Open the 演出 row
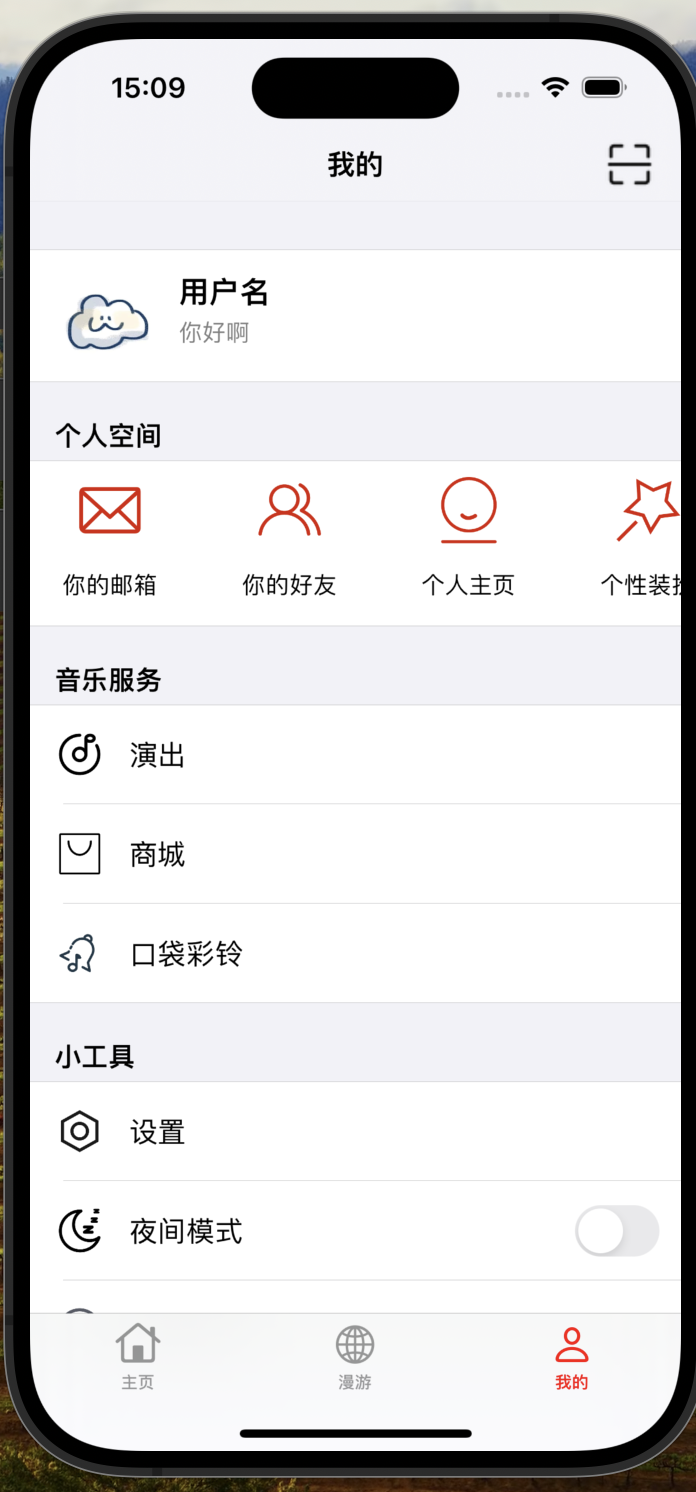Screen dimensions: 696x1492 point(355,755)
